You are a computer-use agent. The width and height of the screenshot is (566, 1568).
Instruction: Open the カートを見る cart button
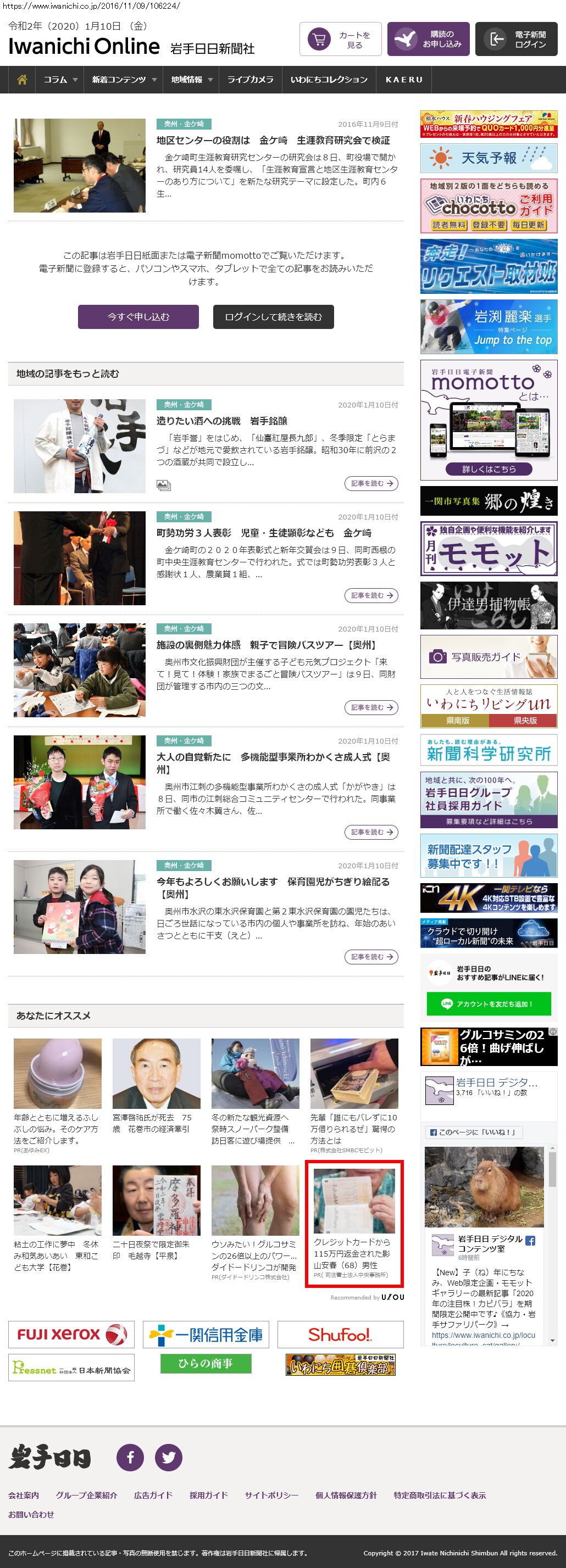click(340, 40)
